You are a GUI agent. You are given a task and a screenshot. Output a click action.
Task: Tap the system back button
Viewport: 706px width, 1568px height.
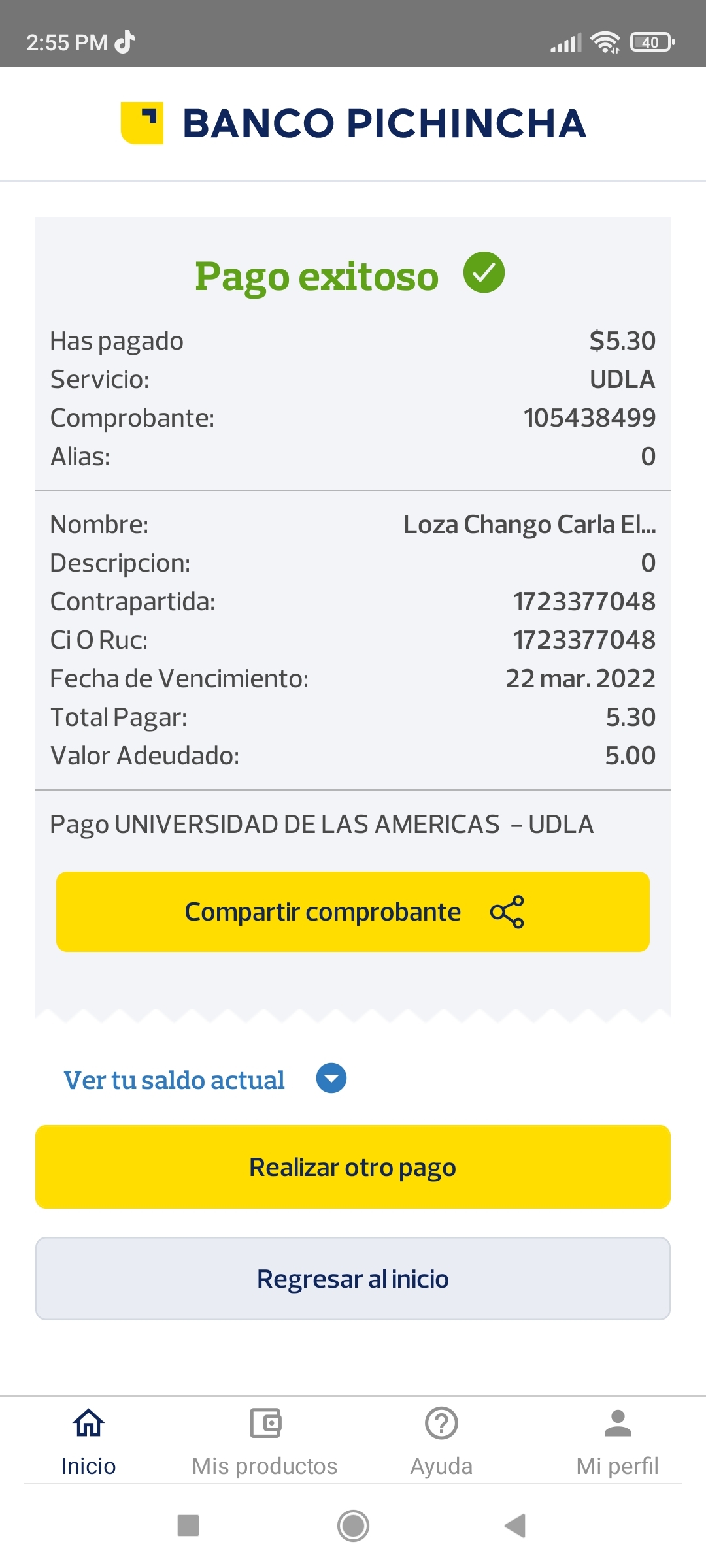pos(515,1526)
